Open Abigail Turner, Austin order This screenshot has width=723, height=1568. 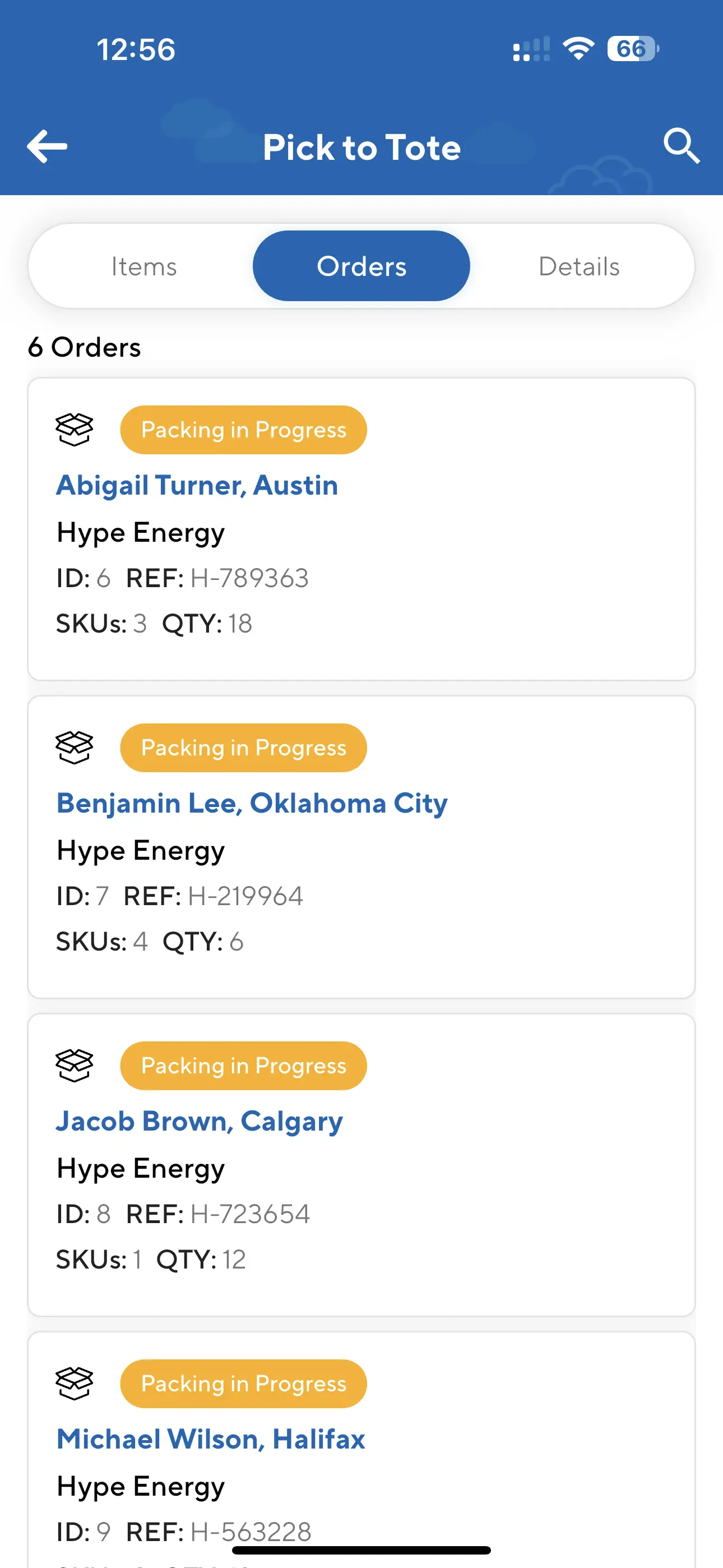pyautogui.click(x=197, y=486)
